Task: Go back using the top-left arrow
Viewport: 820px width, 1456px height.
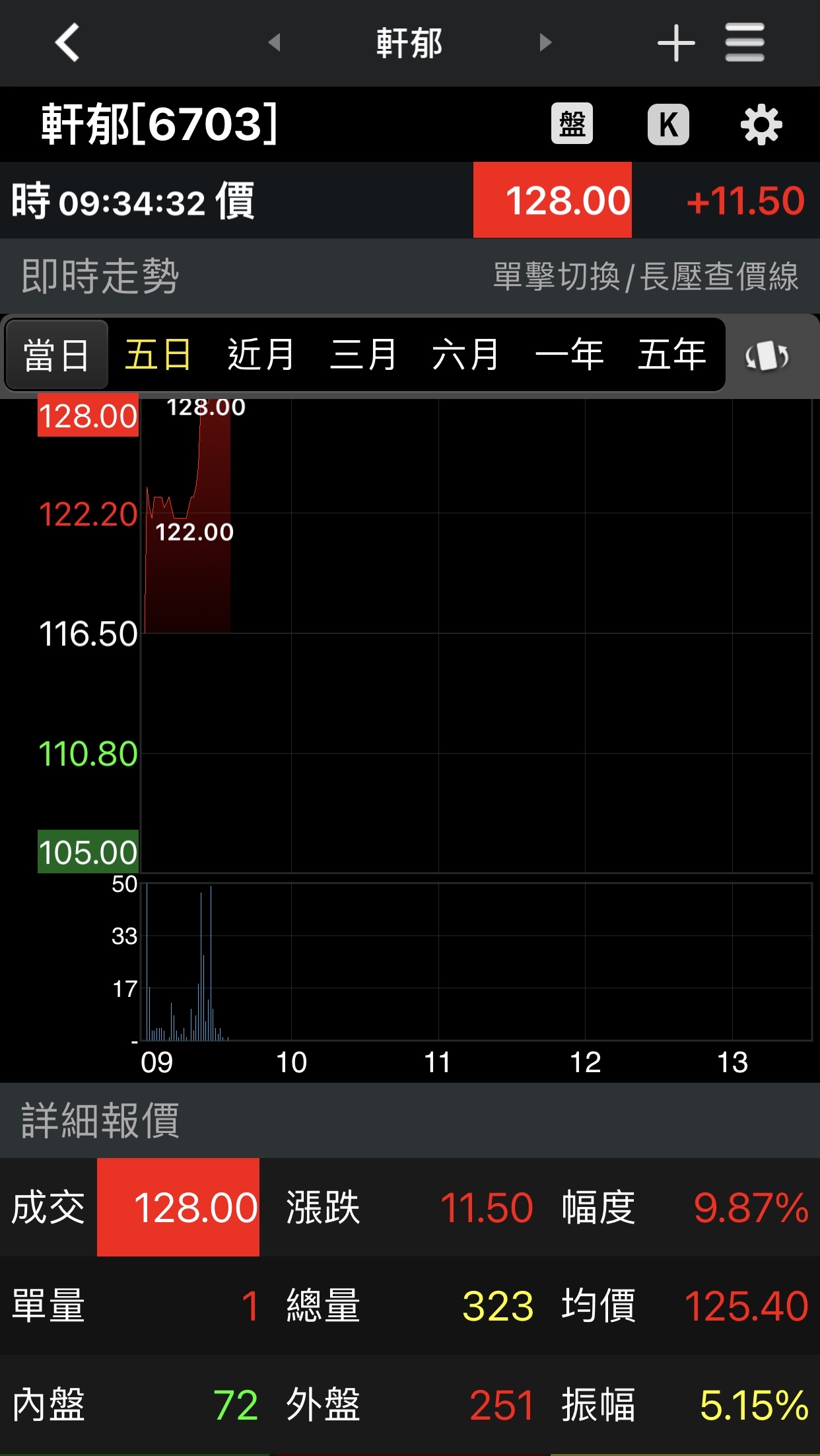Action: (67, 43)
